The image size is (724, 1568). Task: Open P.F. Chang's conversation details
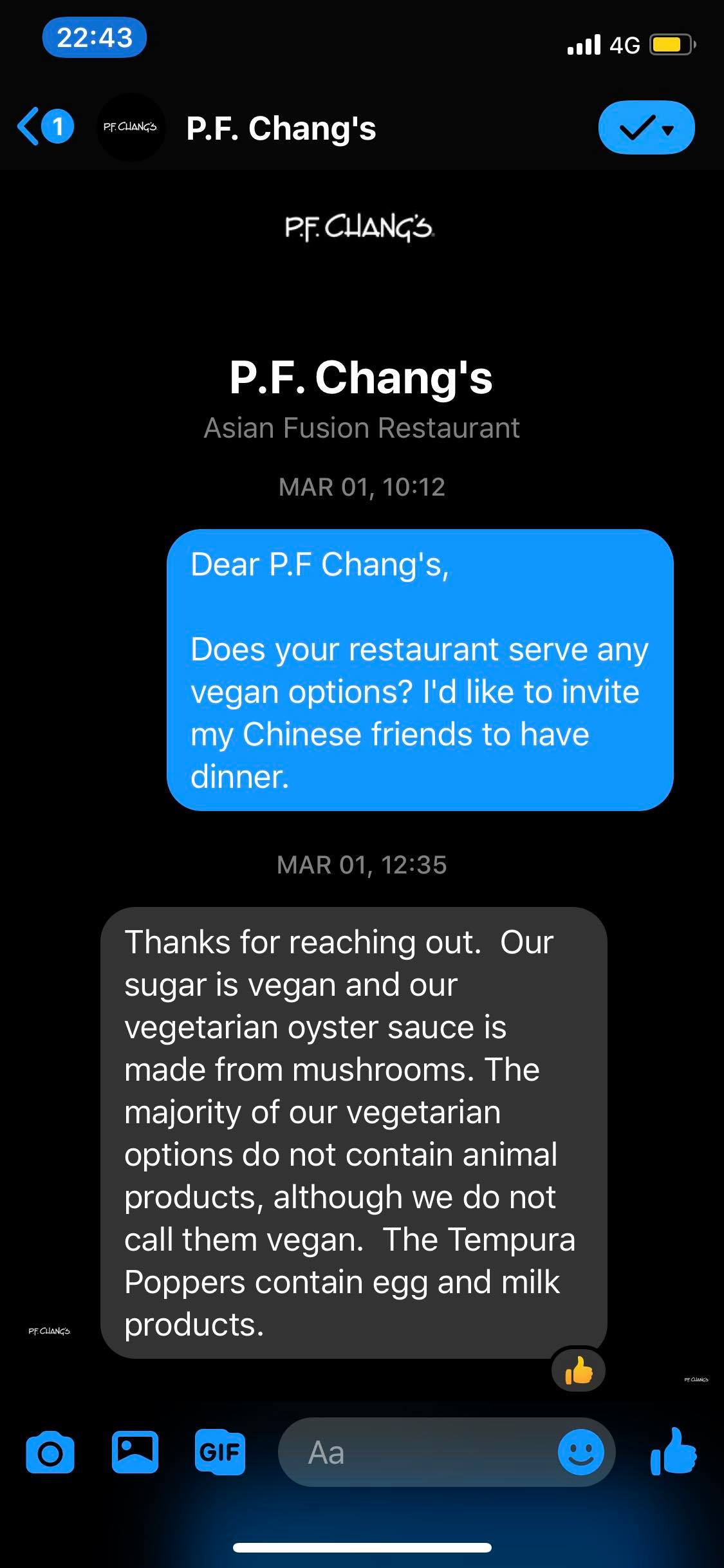pyautogui.click(x=281, y=128)
